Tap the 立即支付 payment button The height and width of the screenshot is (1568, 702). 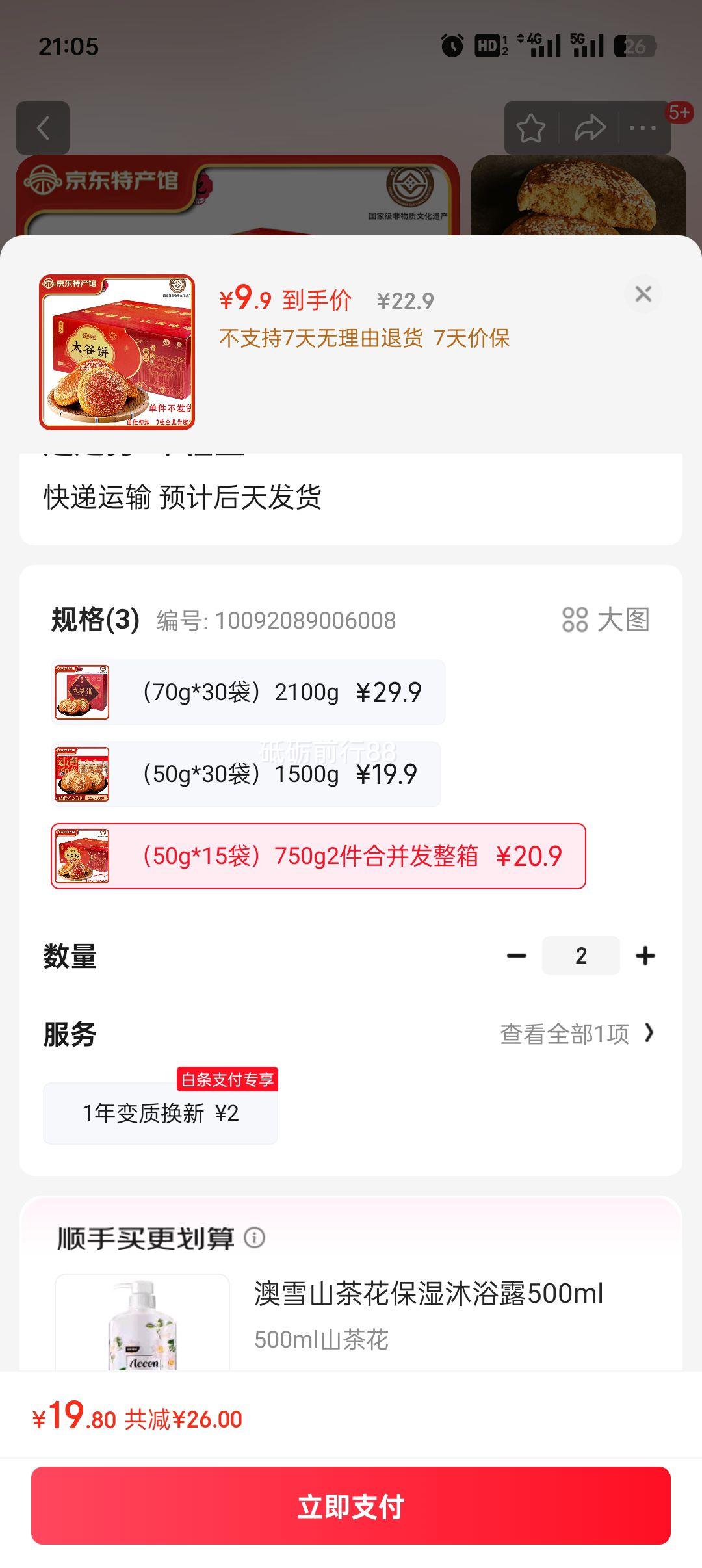tap(351, 1507)
